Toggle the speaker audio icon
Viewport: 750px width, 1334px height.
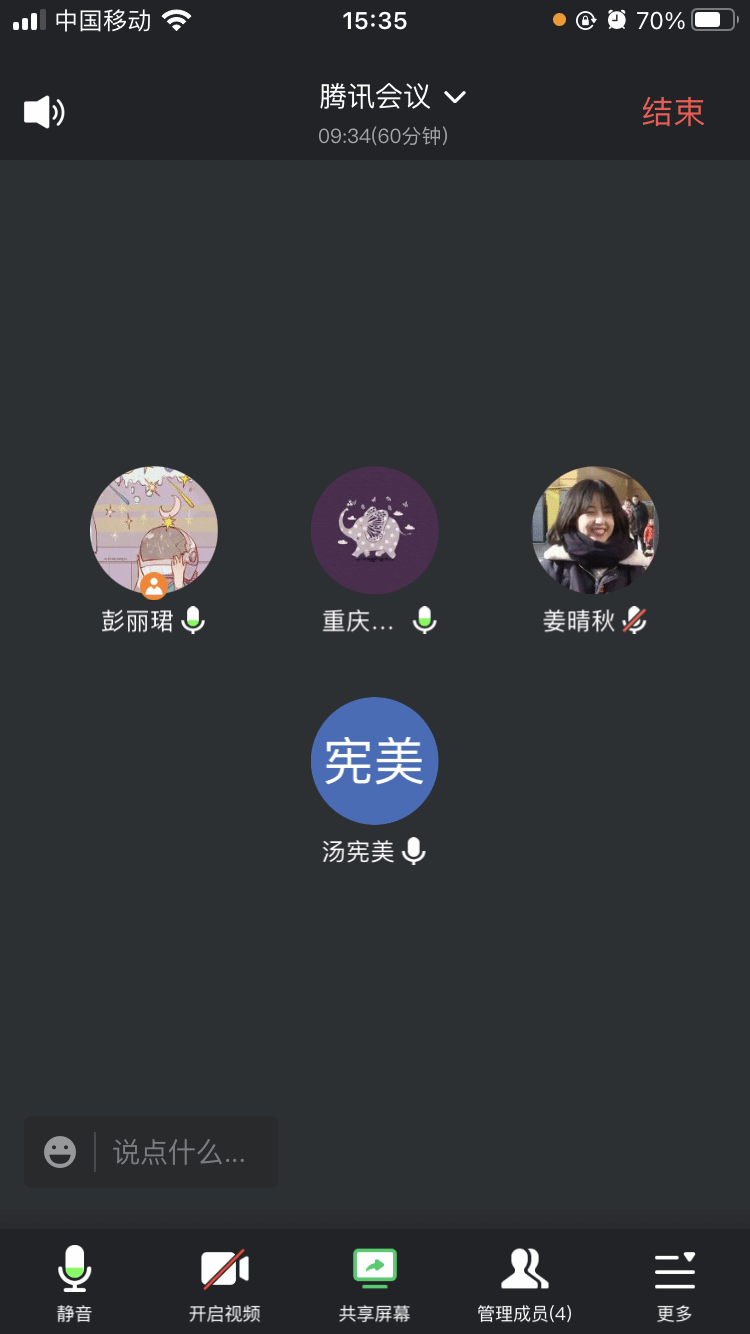click(44, 112)
